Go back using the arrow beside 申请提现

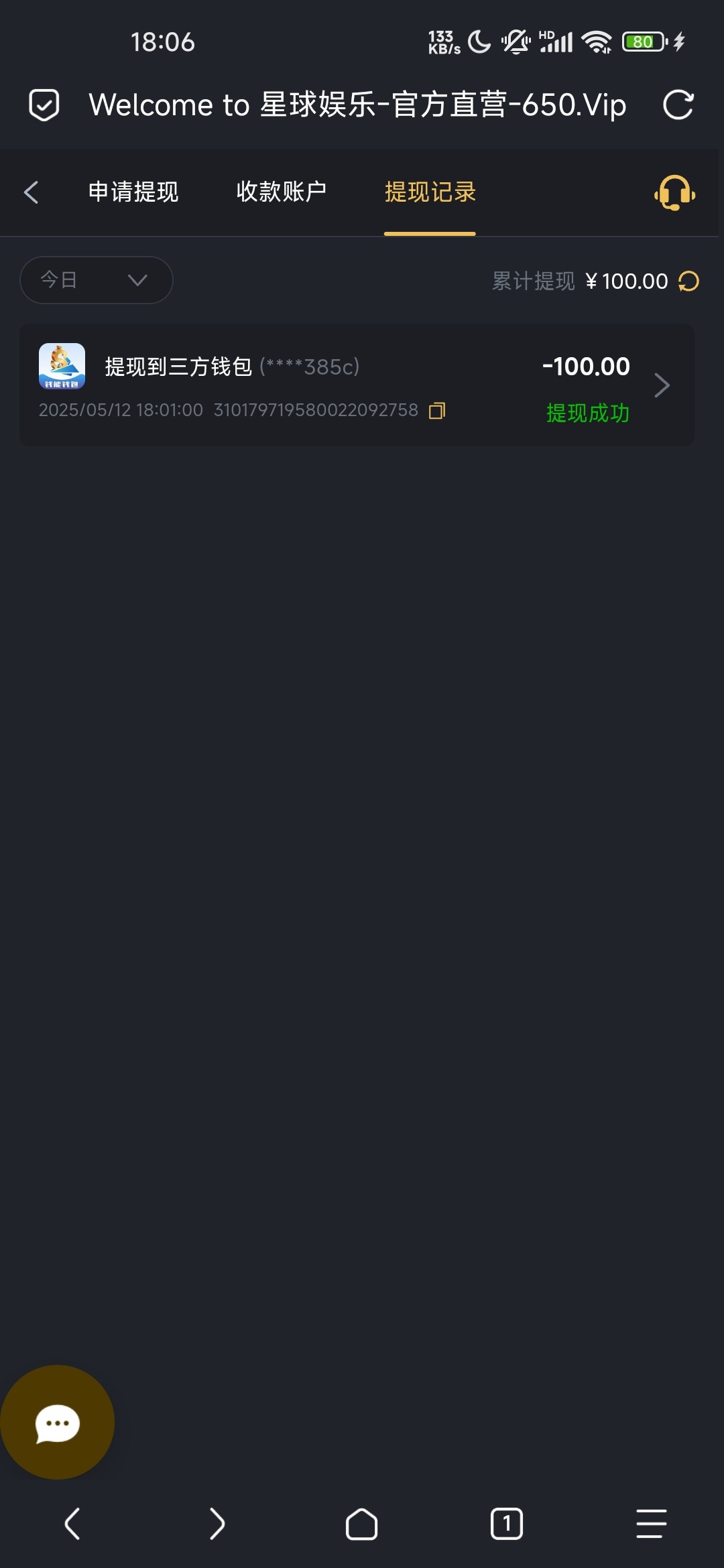click(31, 192)
